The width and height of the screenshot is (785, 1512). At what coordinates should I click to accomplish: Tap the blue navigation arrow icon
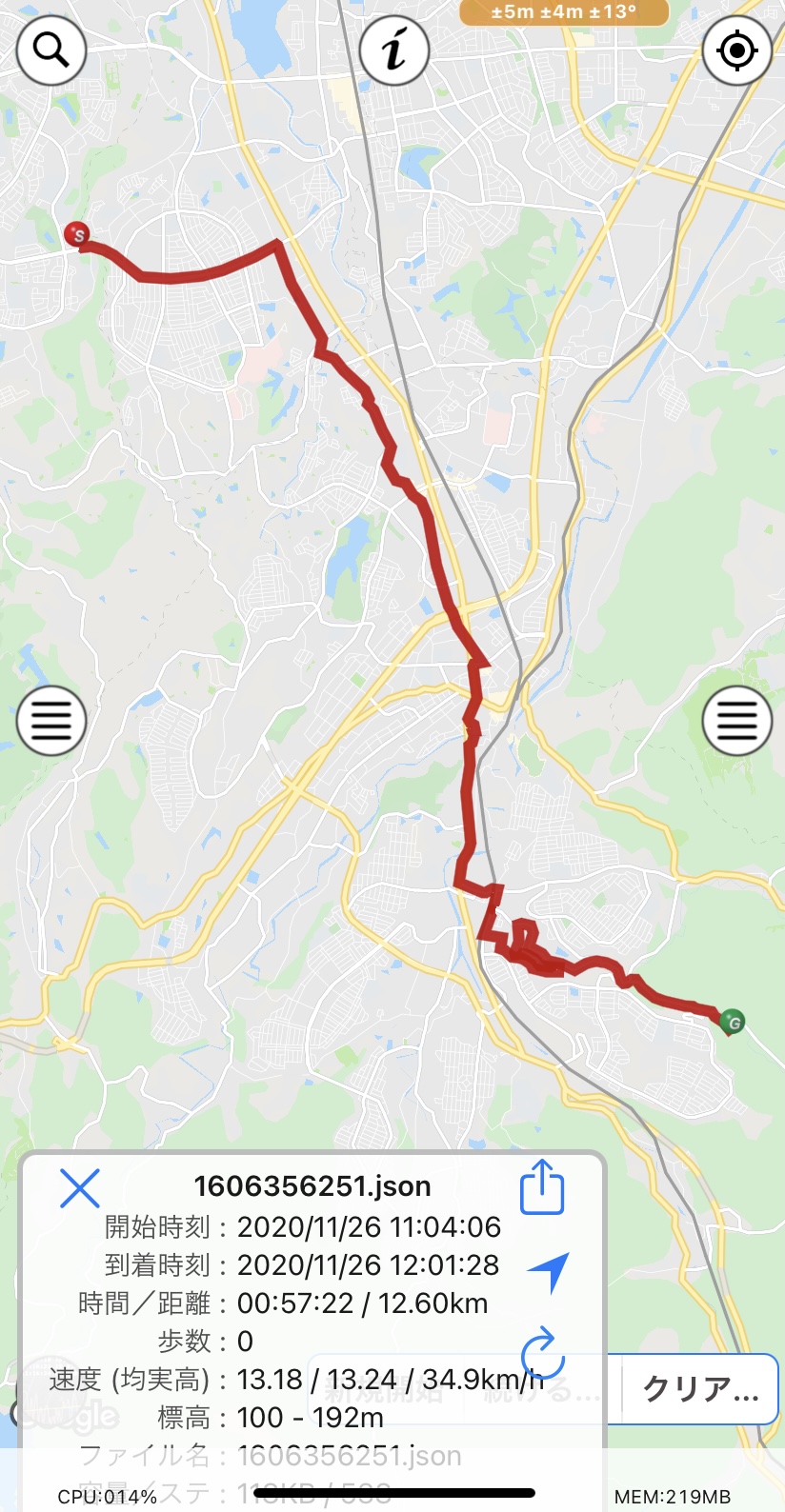coord(550,1271)
